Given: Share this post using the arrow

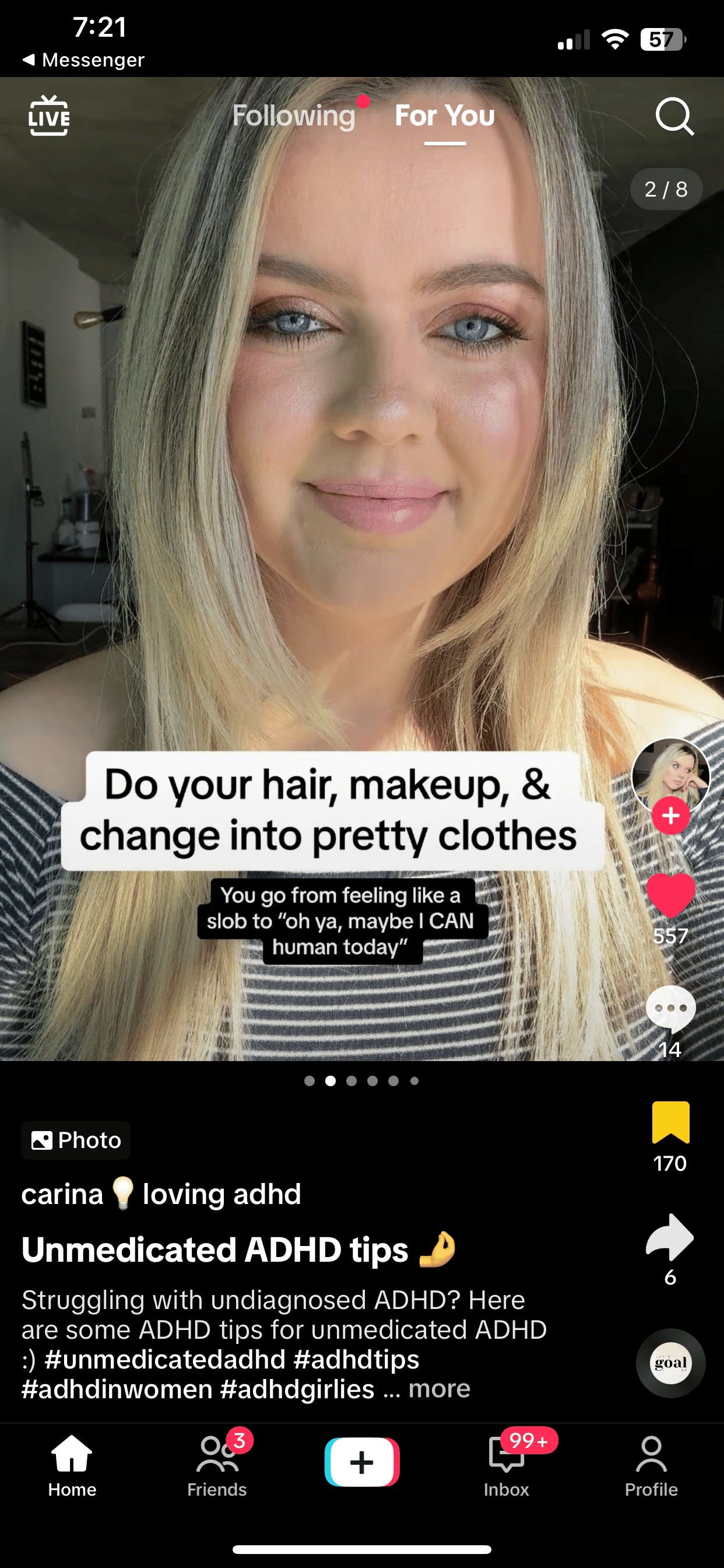Looking at the screenshot, I should coord(670,1237).
